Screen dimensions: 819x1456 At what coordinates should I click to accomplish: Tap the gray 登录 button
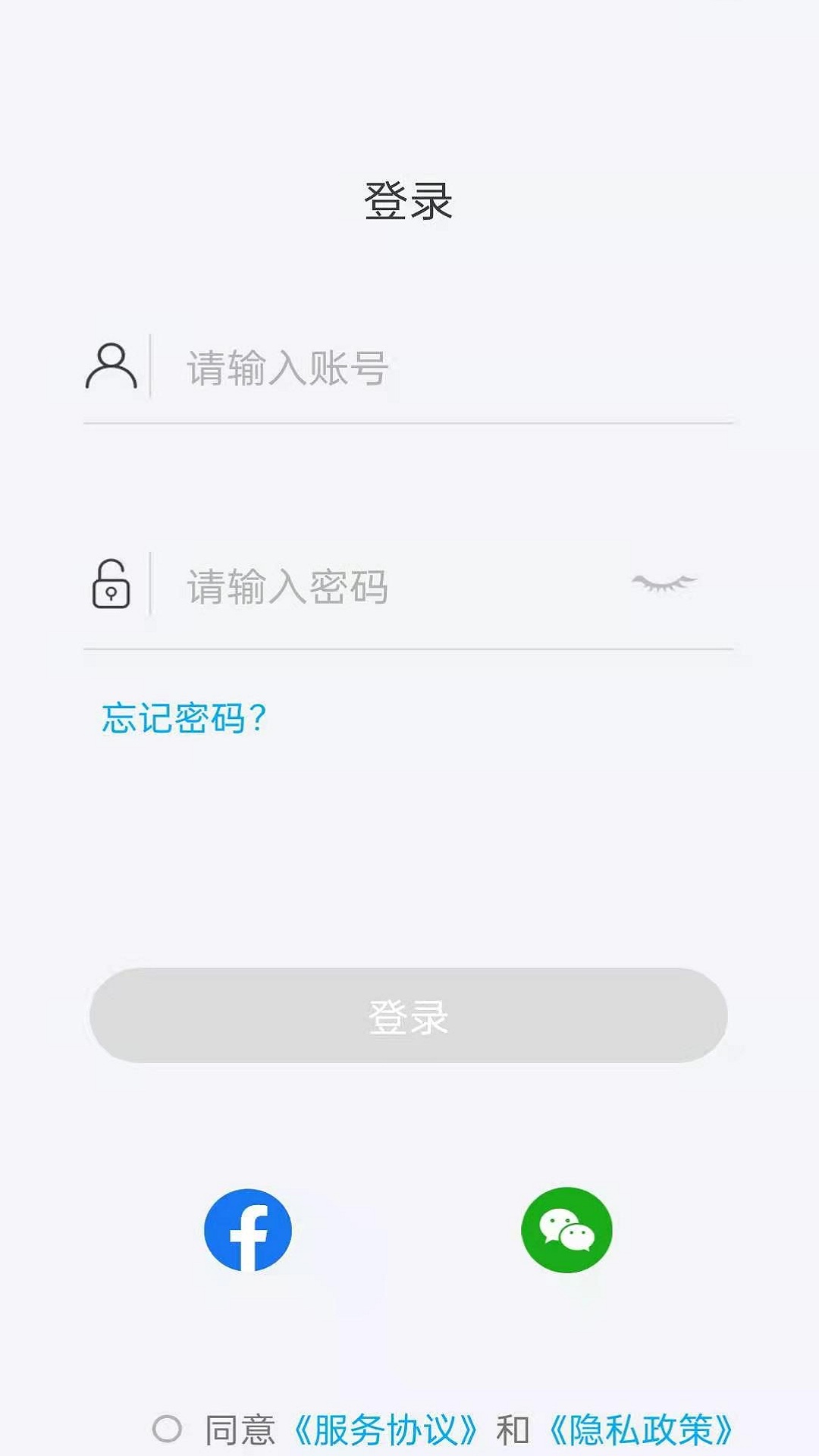[409, 1015]
